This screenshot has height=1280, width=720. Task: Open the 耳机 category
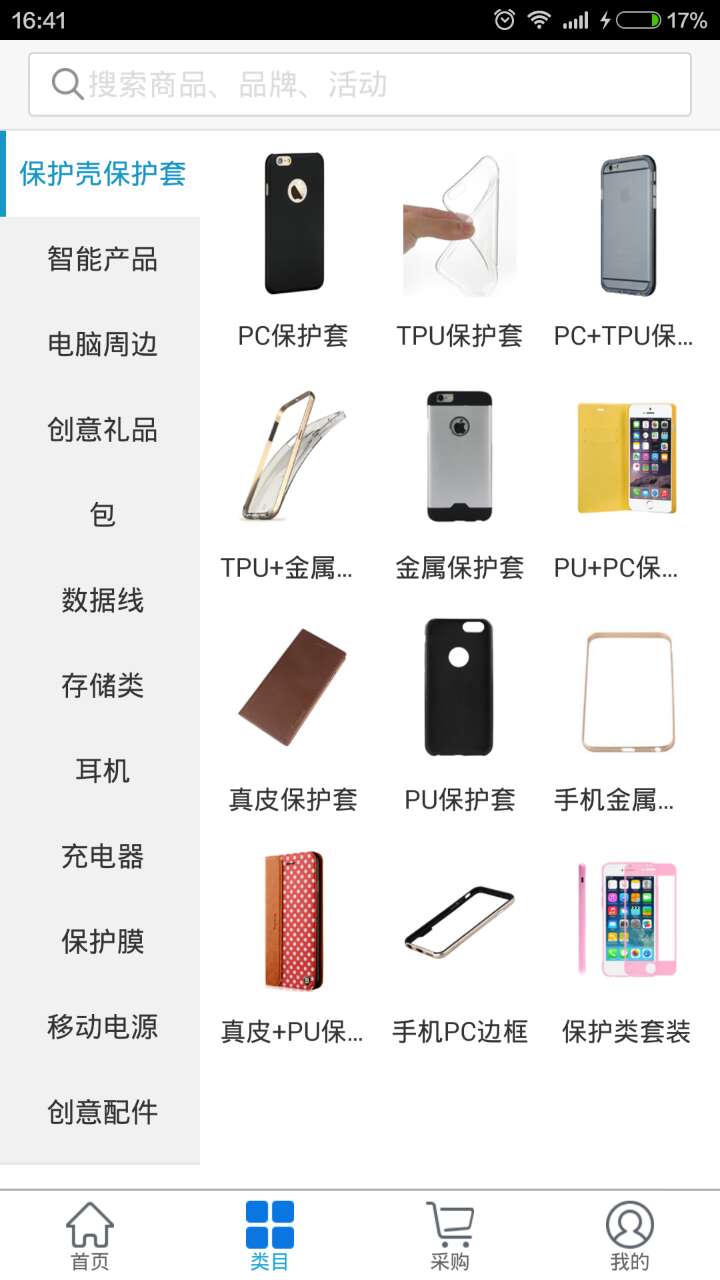102,771
